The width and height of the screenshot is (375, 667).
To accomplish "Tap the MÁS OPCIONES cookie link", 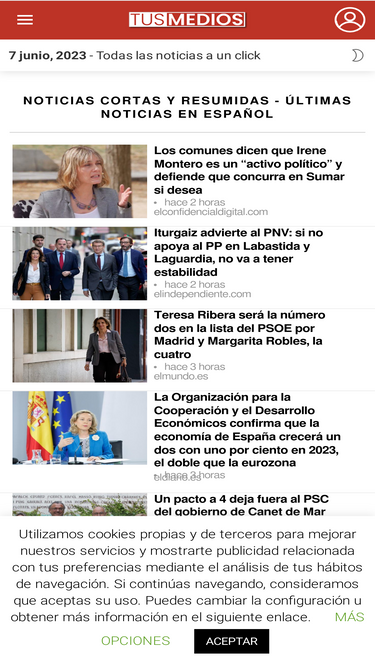I will 136,640.
